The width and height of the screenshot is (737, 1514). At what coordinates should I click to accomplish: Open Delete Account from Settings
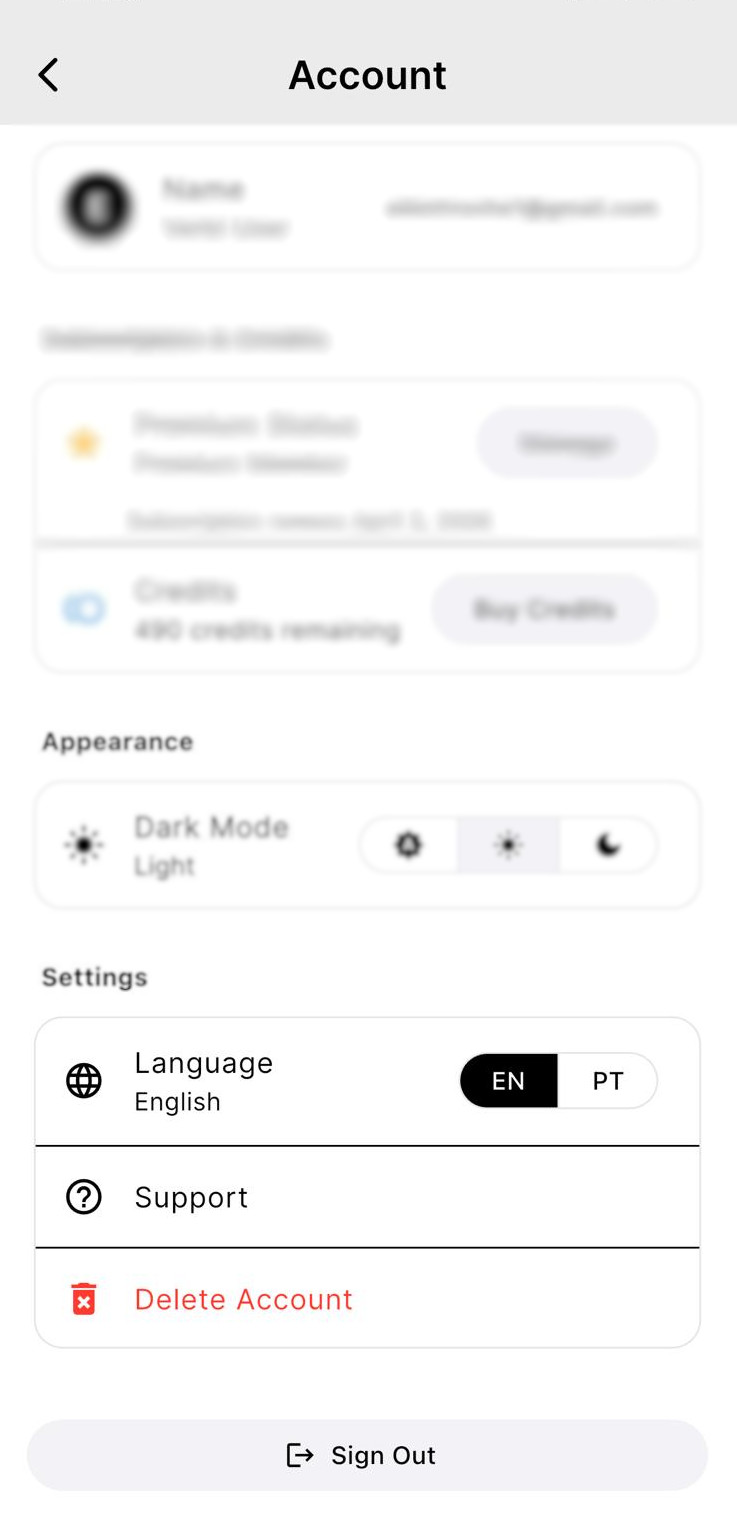(242, 1299)
